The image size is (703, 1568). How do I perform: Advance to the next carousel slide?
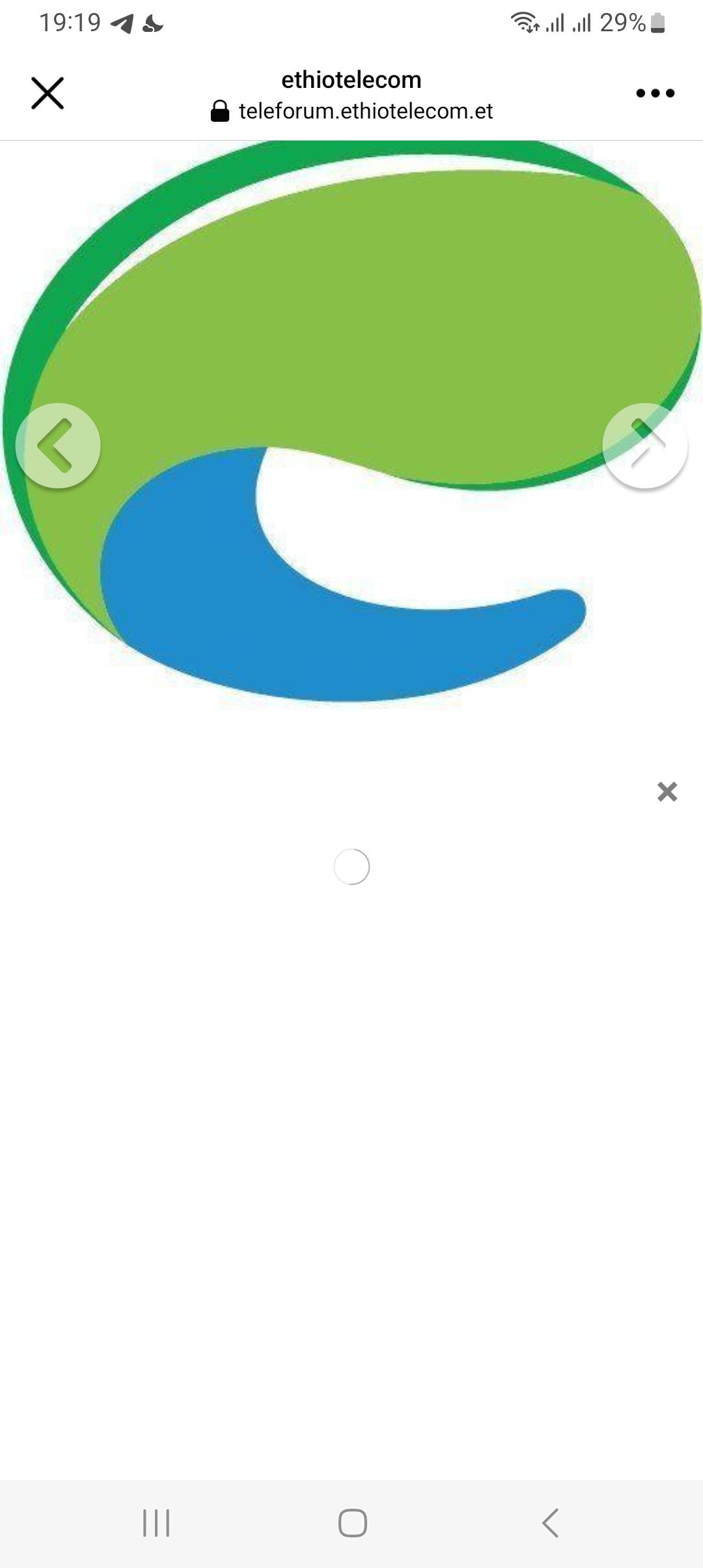(644, 446)
